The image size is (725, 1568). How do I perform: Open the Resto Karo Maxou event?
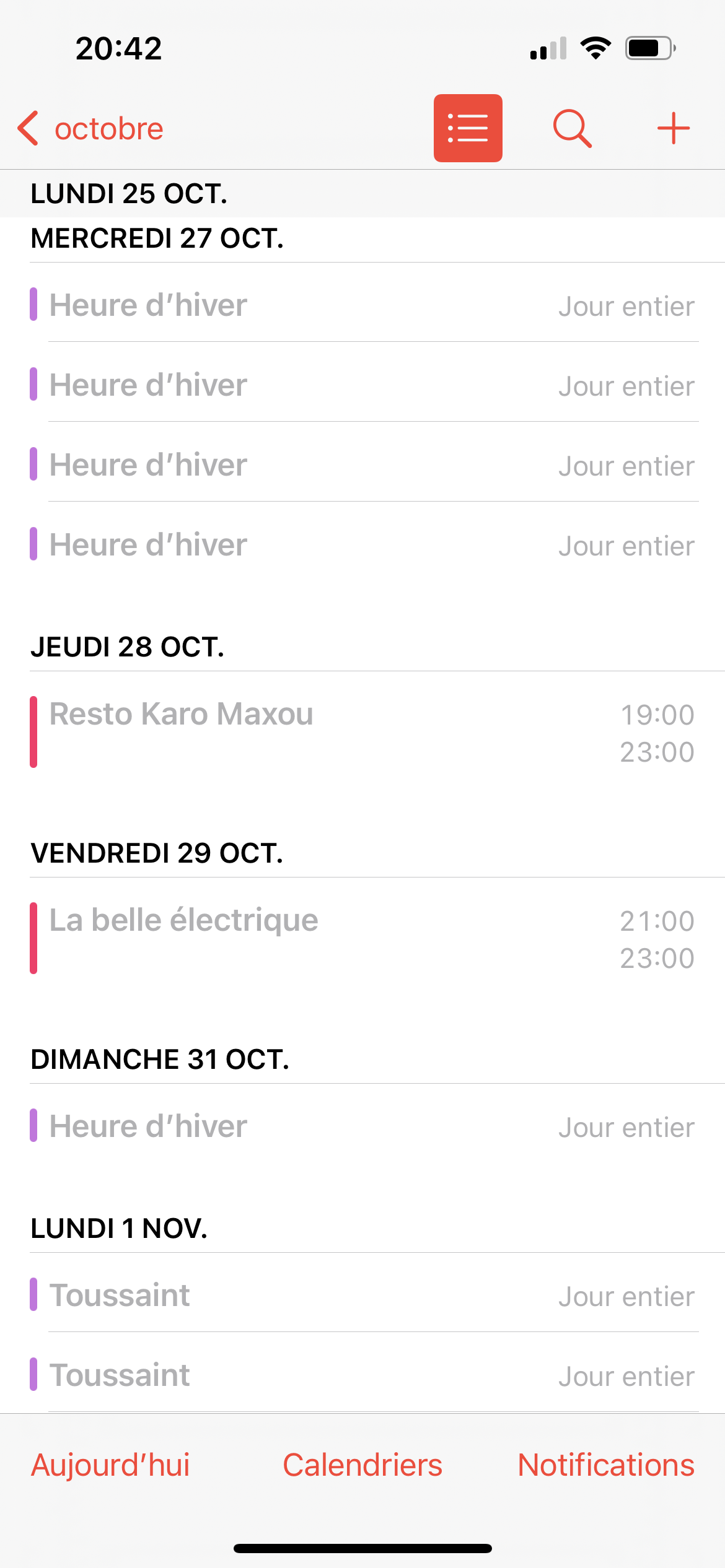coord(362,732)
